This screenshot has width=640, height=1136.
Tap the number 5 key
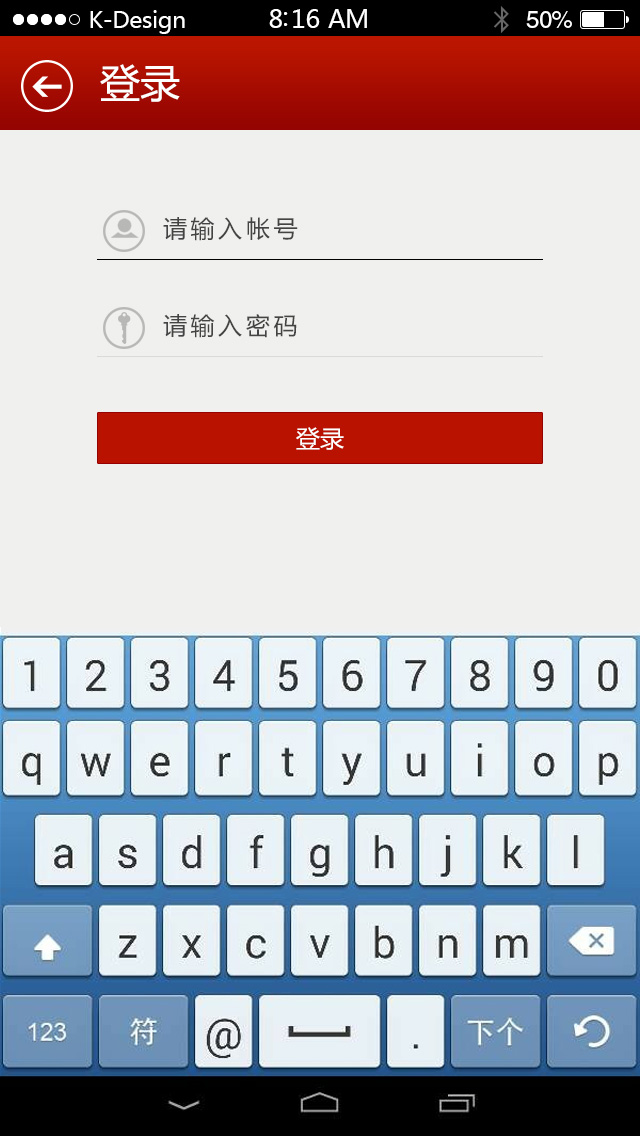pos(288,675)
